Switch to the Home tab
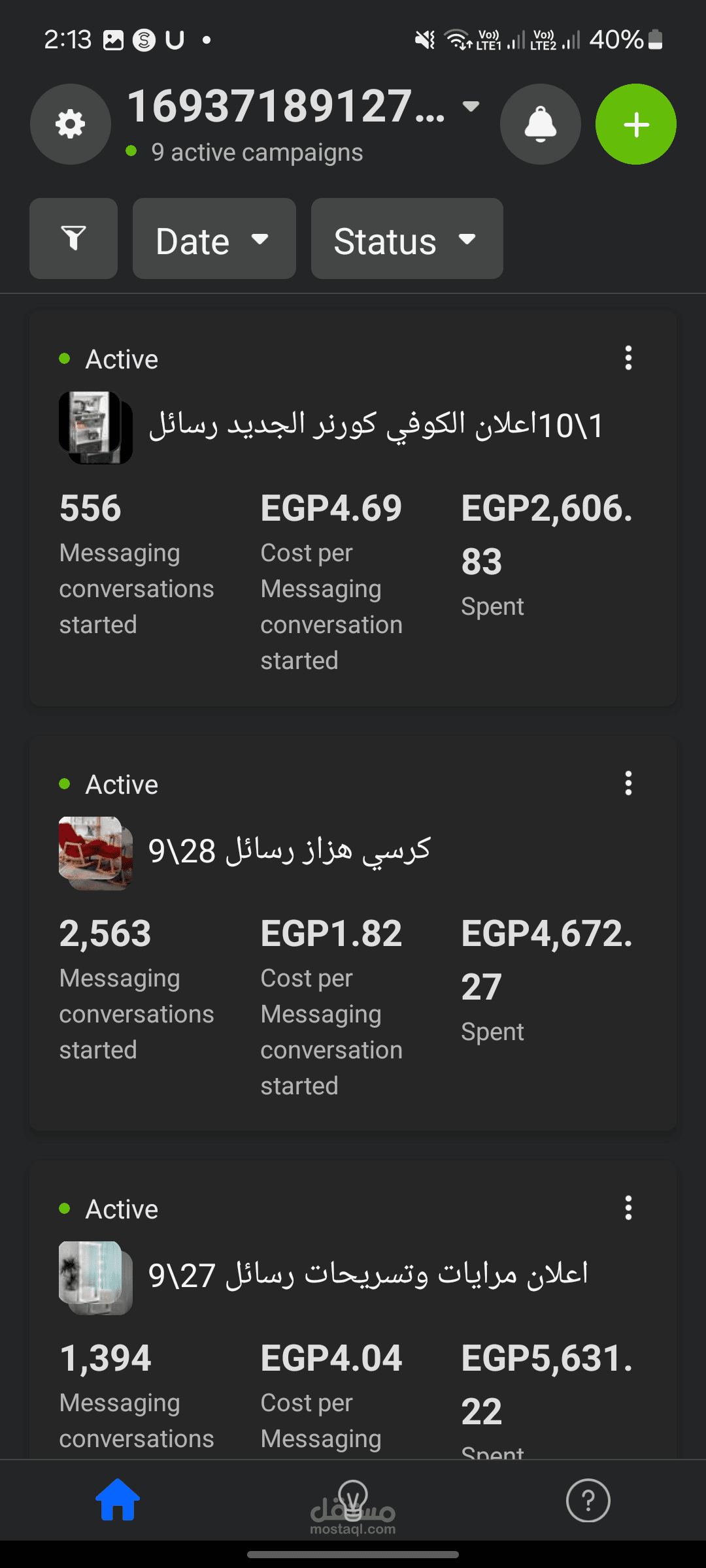 point(118,1500)
